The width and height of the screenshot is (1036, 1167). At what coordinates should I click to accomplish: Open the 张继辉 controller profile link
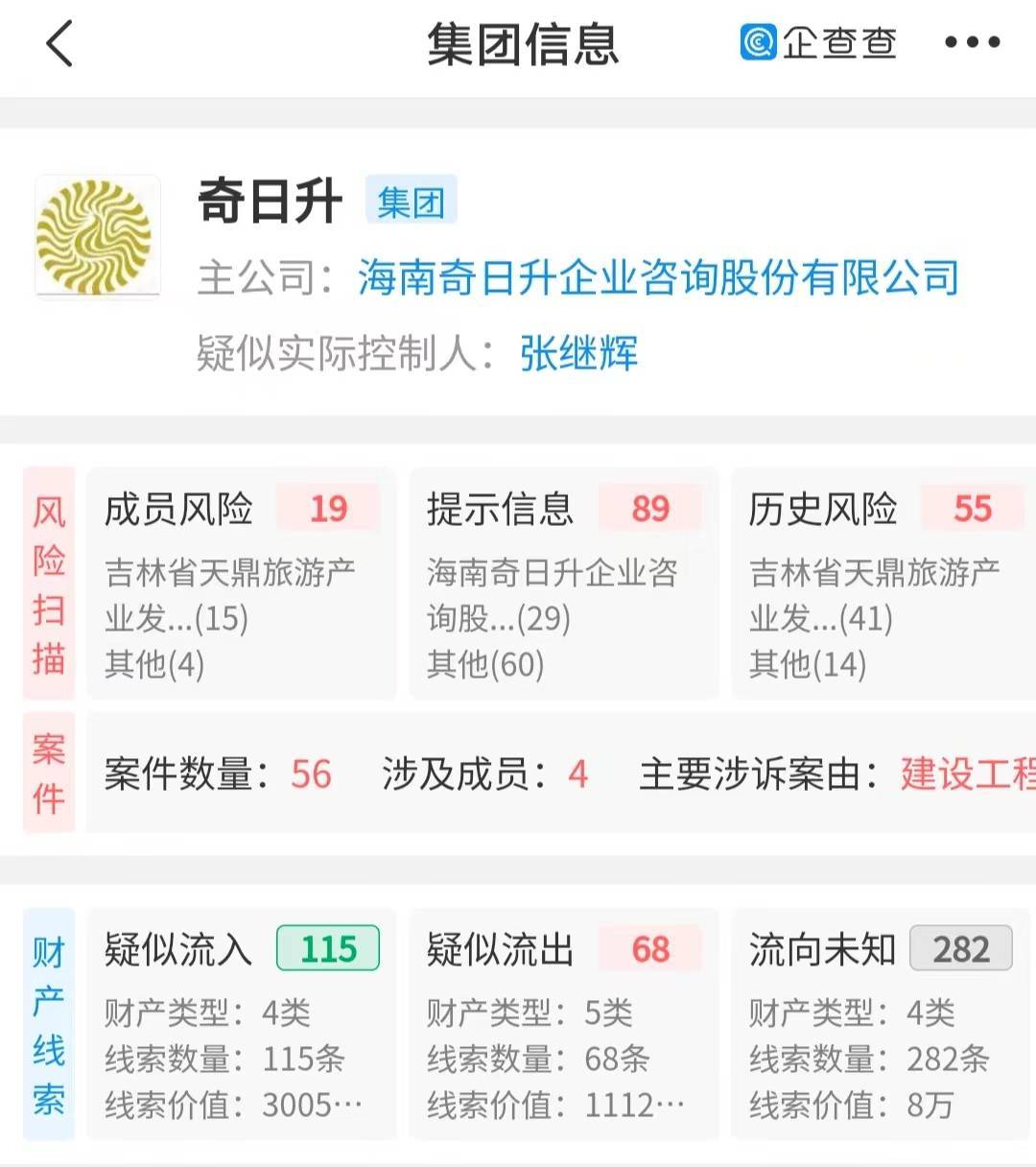click(x=579, y=353)
